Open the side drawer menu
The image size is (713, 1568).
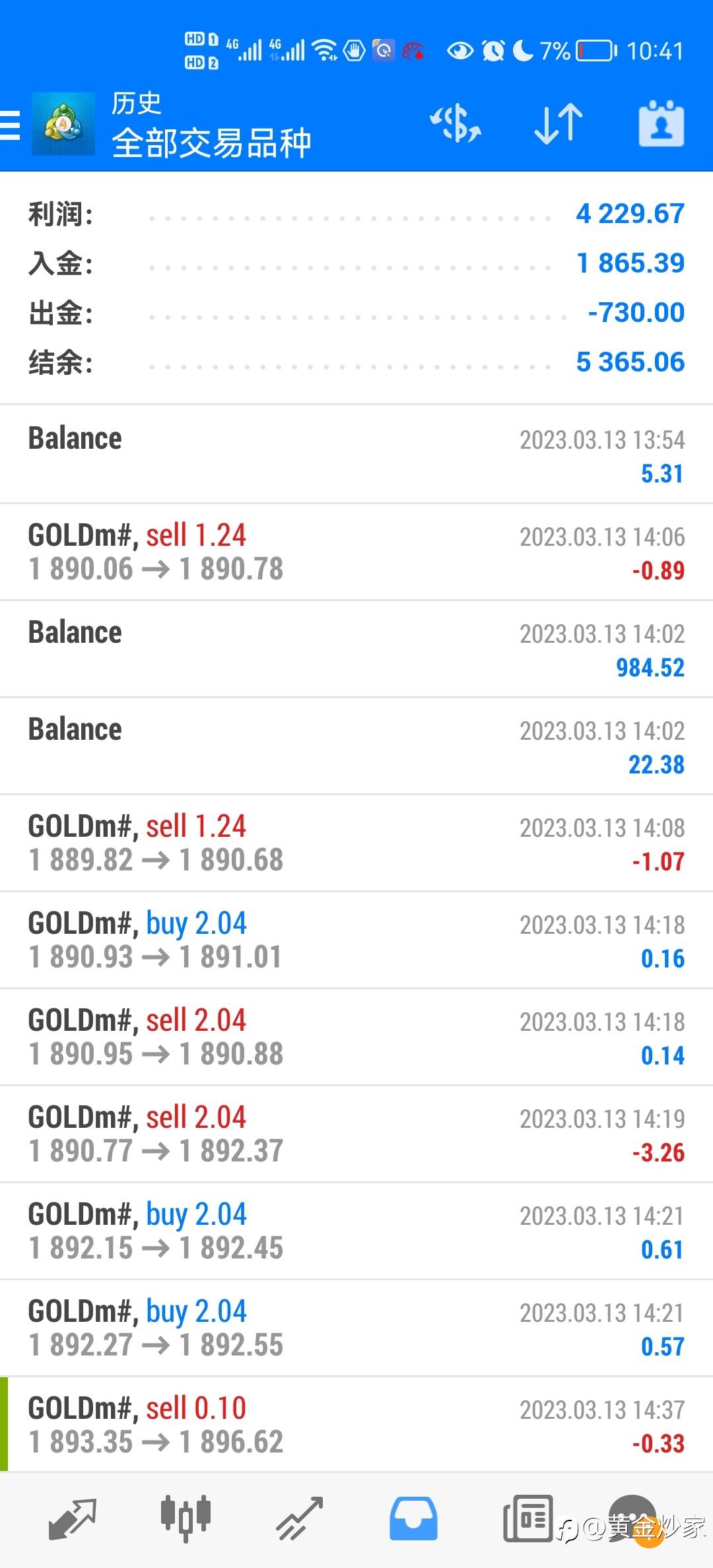coord(11,125)
